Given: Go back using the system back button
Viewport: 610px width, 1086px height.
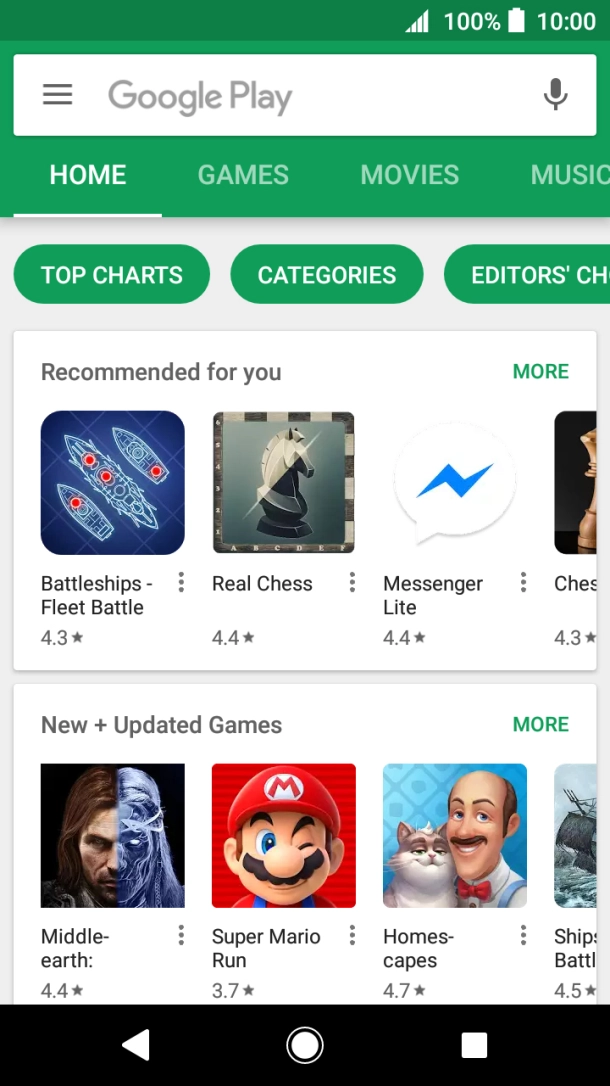Looking at the screenshot, I should [x=136, y=1044].
